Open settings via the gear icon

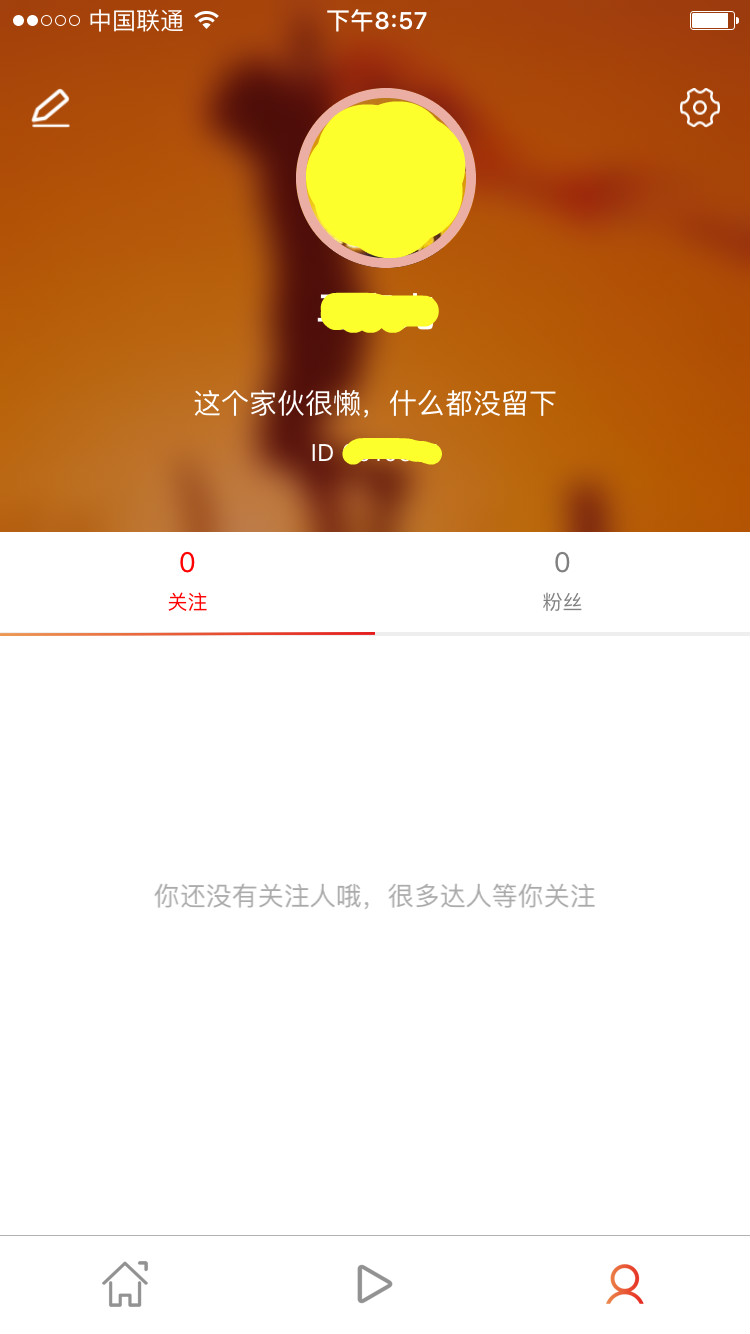[700, 107]
